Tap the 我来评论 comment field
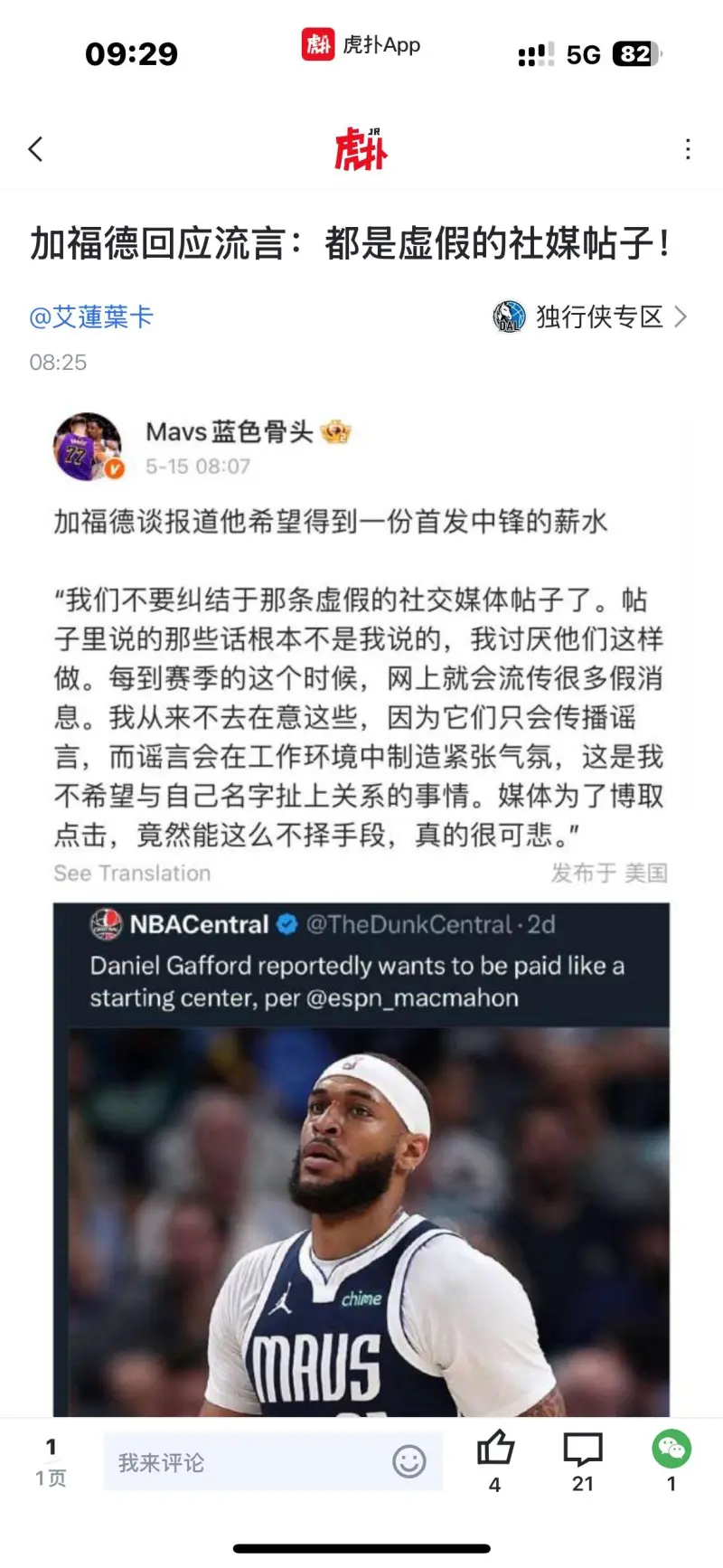 coord(244,1462)
